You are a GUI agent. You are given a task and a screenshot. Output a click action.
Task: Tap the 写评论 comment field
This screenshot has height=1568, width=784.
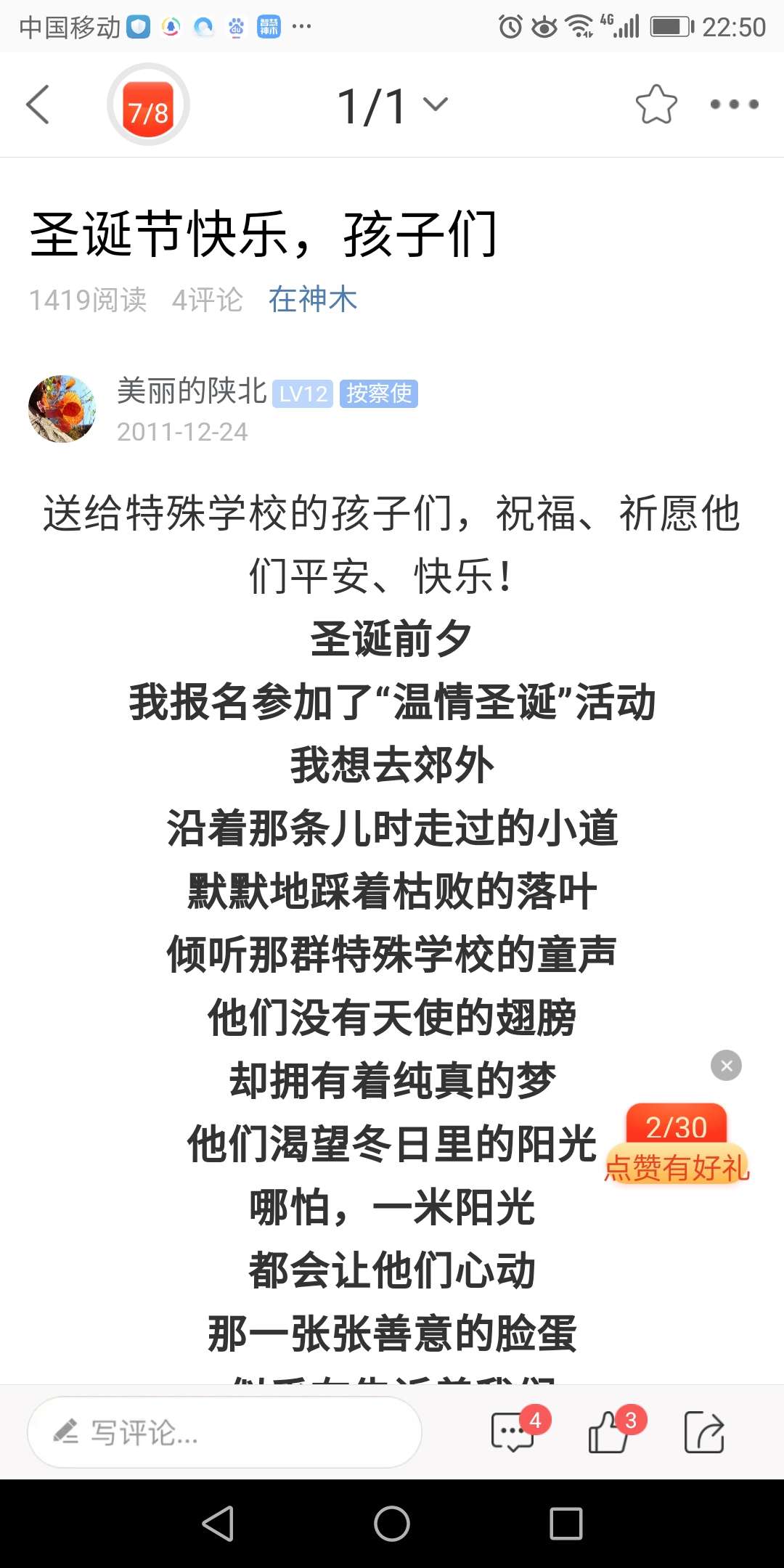225,1433
